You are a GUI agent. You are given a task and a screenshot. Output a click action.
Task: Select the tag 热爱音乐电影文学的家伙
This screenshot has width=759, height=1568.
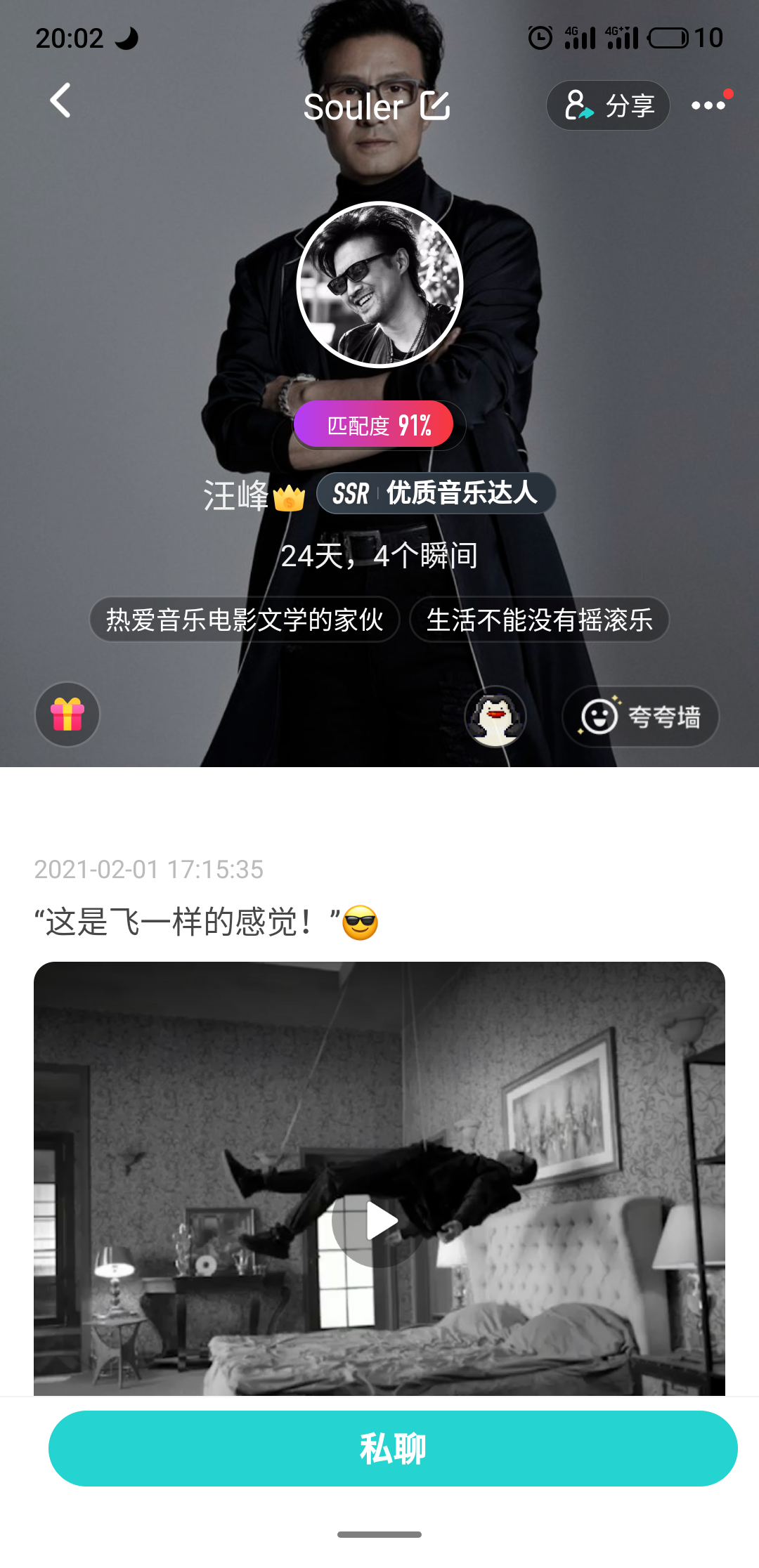coord(245,620)
